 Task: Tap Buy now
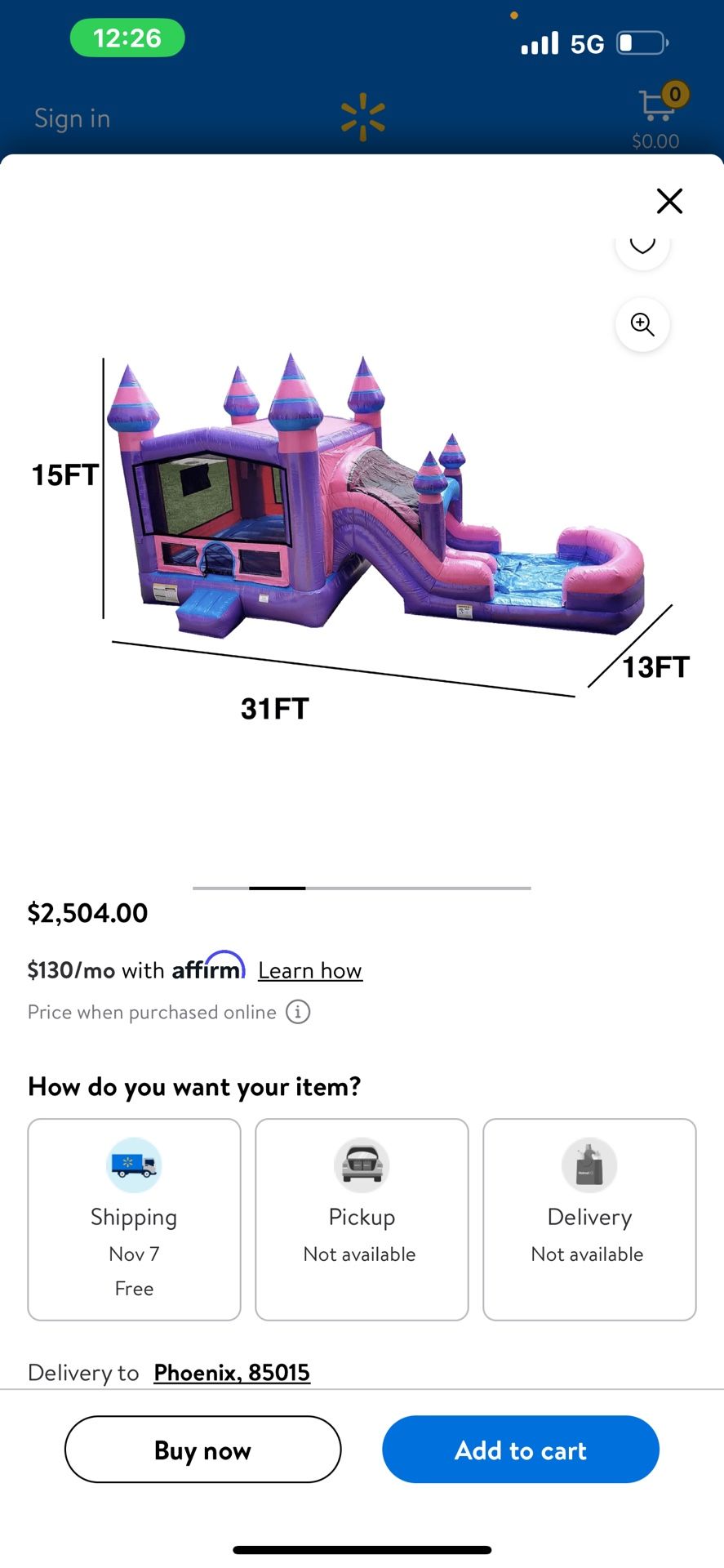[x=202, y=1450]
